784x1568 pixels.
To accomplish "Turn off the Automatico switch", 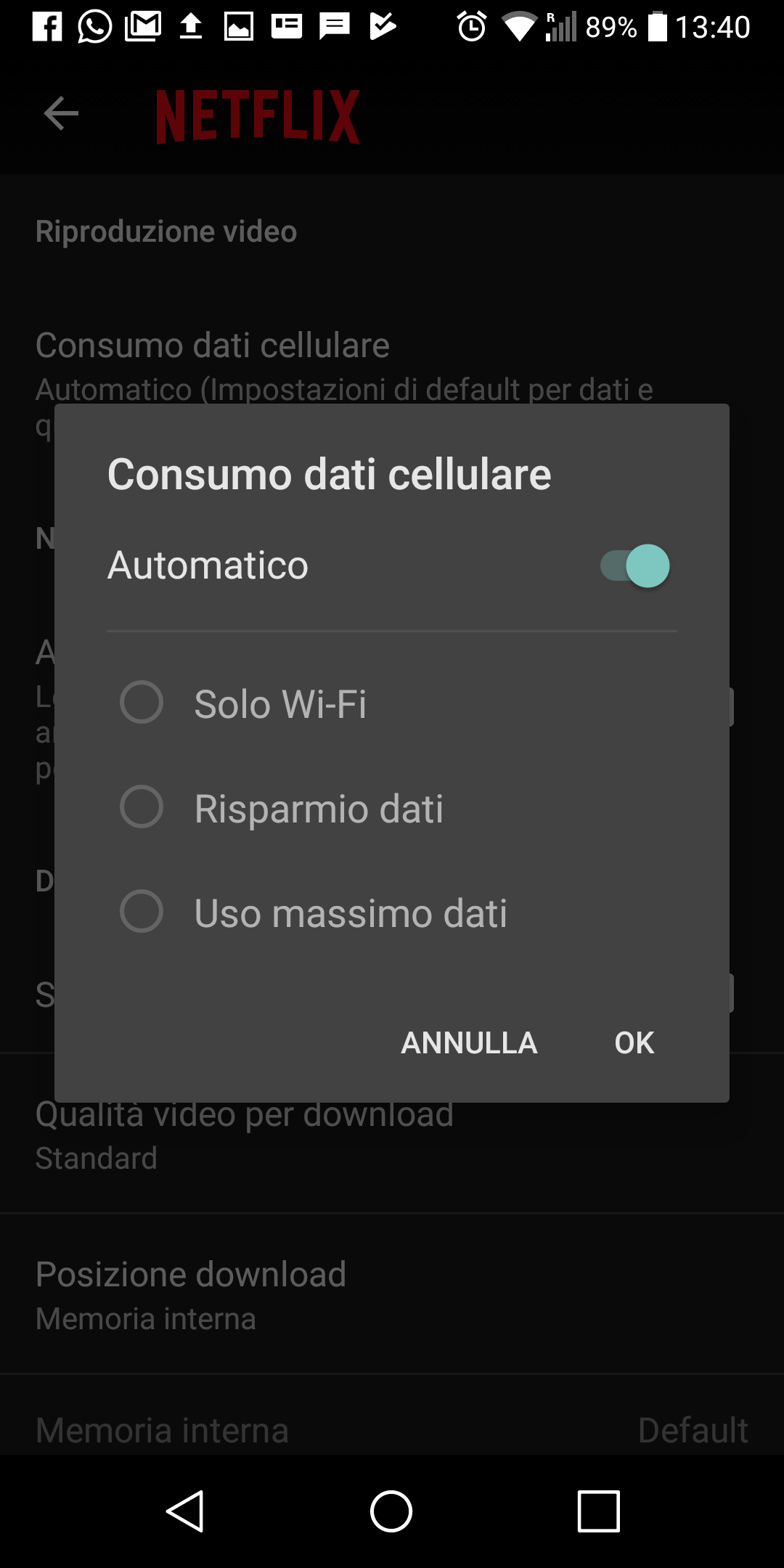I will tap(634, 566).
